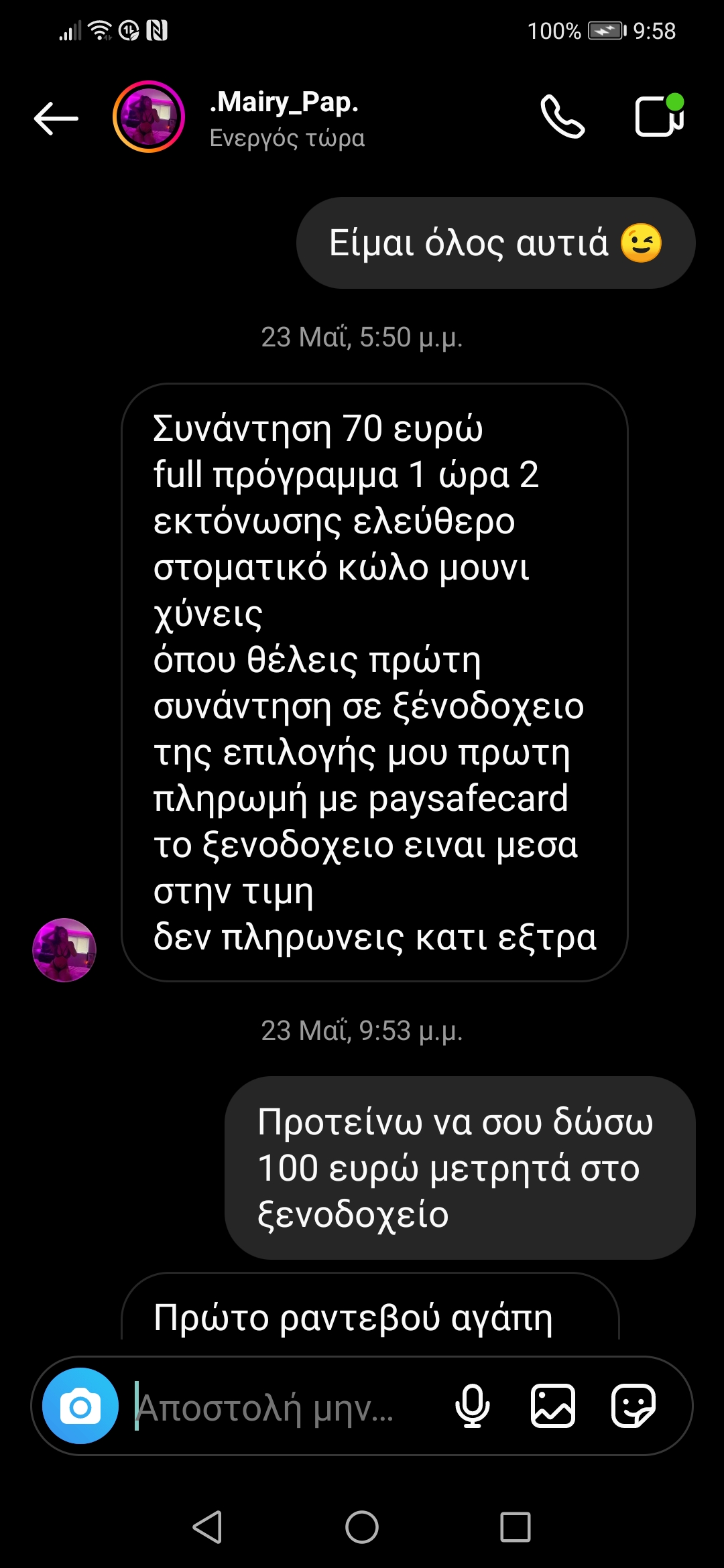Open .Mairy_Pap. story via header avatar

148,117
